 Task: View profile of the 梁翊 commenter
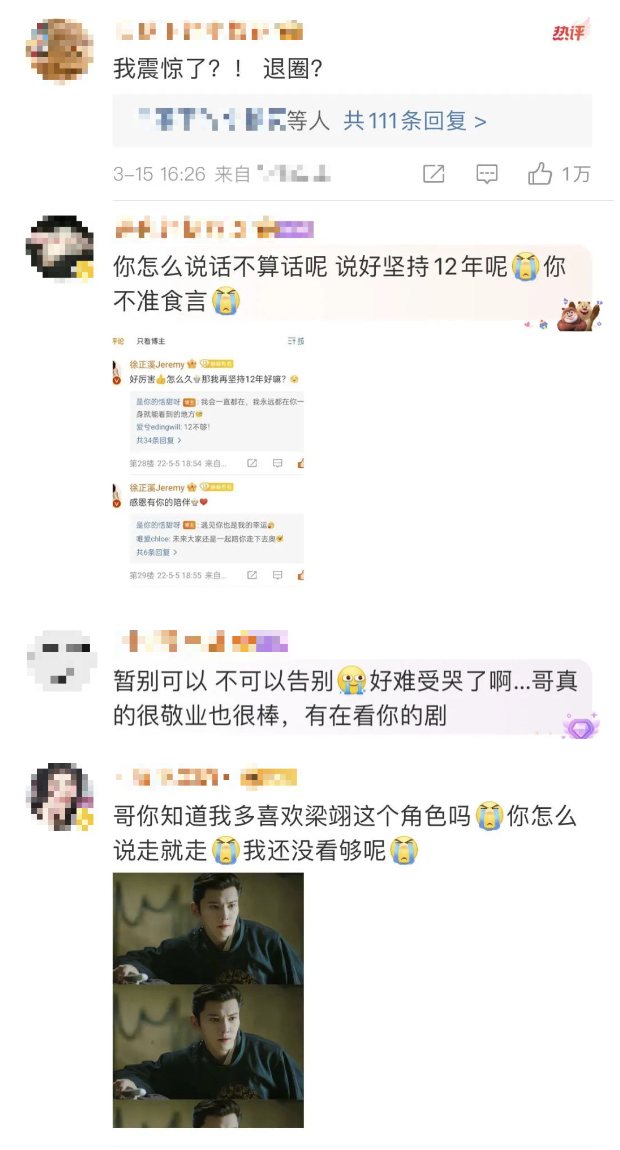60,795
